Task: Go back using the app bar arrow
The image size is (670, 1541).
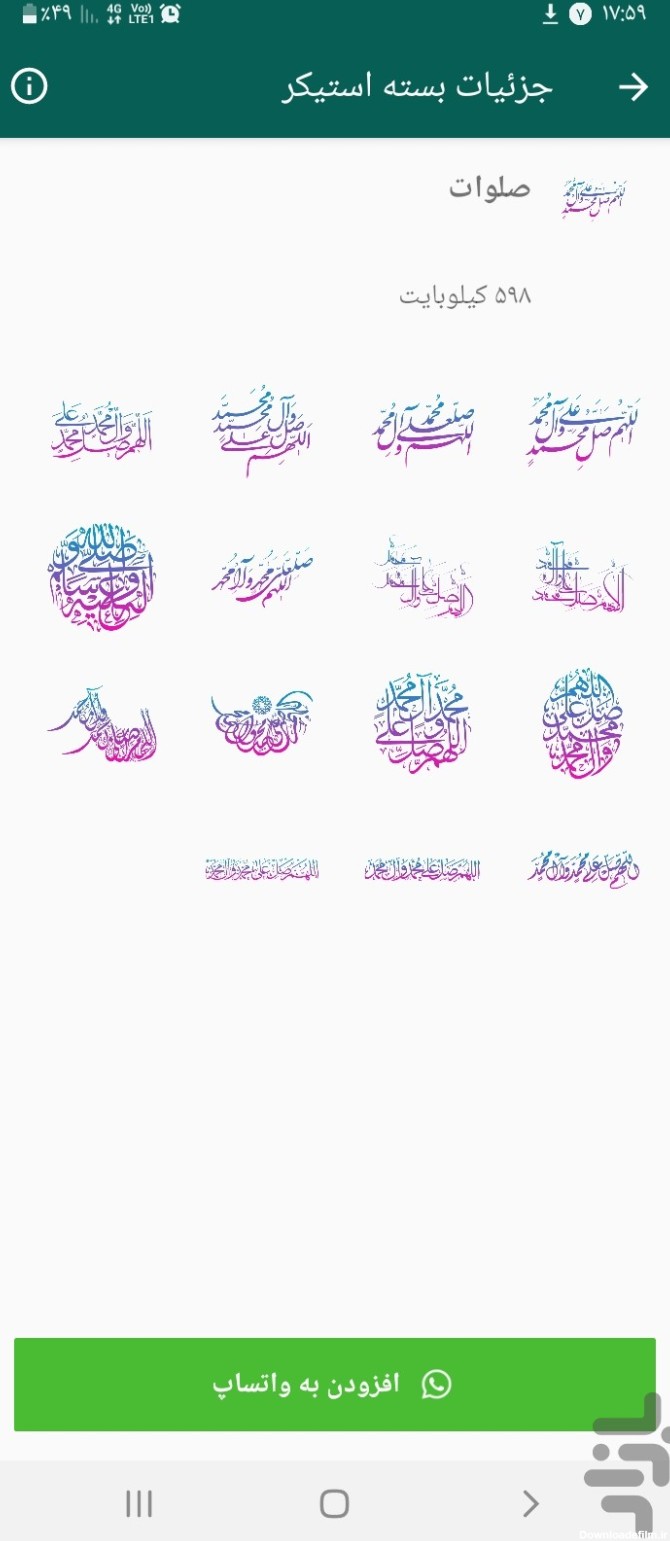Action: pyautogui.click(x=633, y=87)
